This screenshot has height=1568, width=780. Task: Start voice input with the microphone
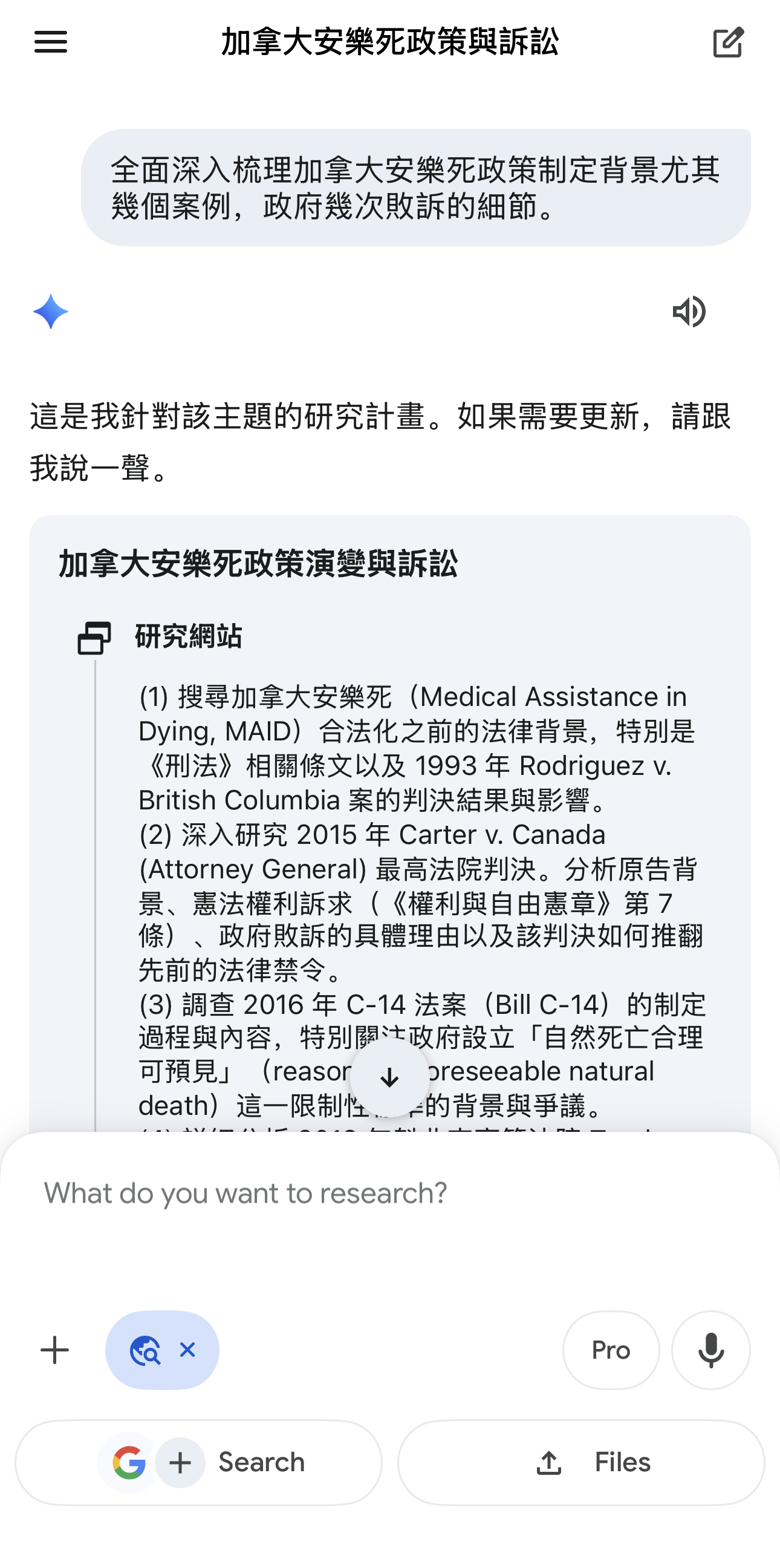tap(710, 1350)
